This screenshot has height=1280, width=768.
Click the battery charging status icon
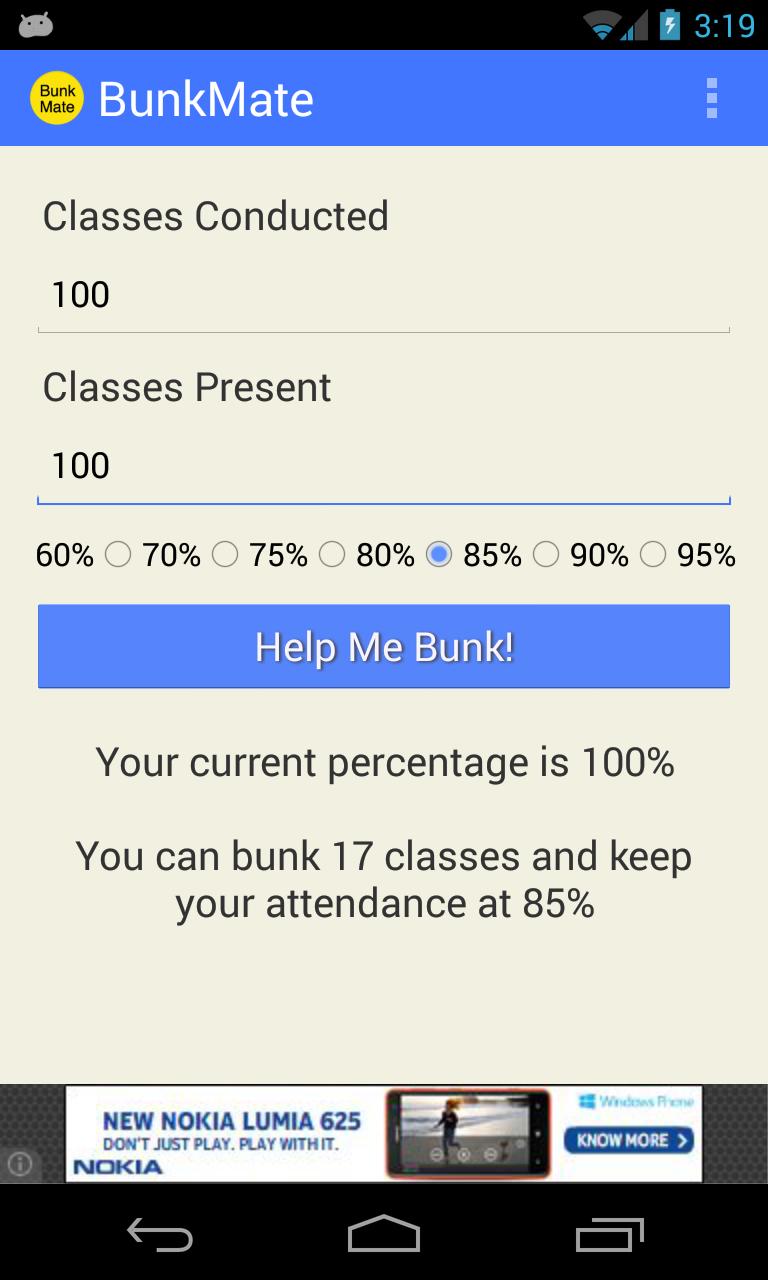pos(668,24)
